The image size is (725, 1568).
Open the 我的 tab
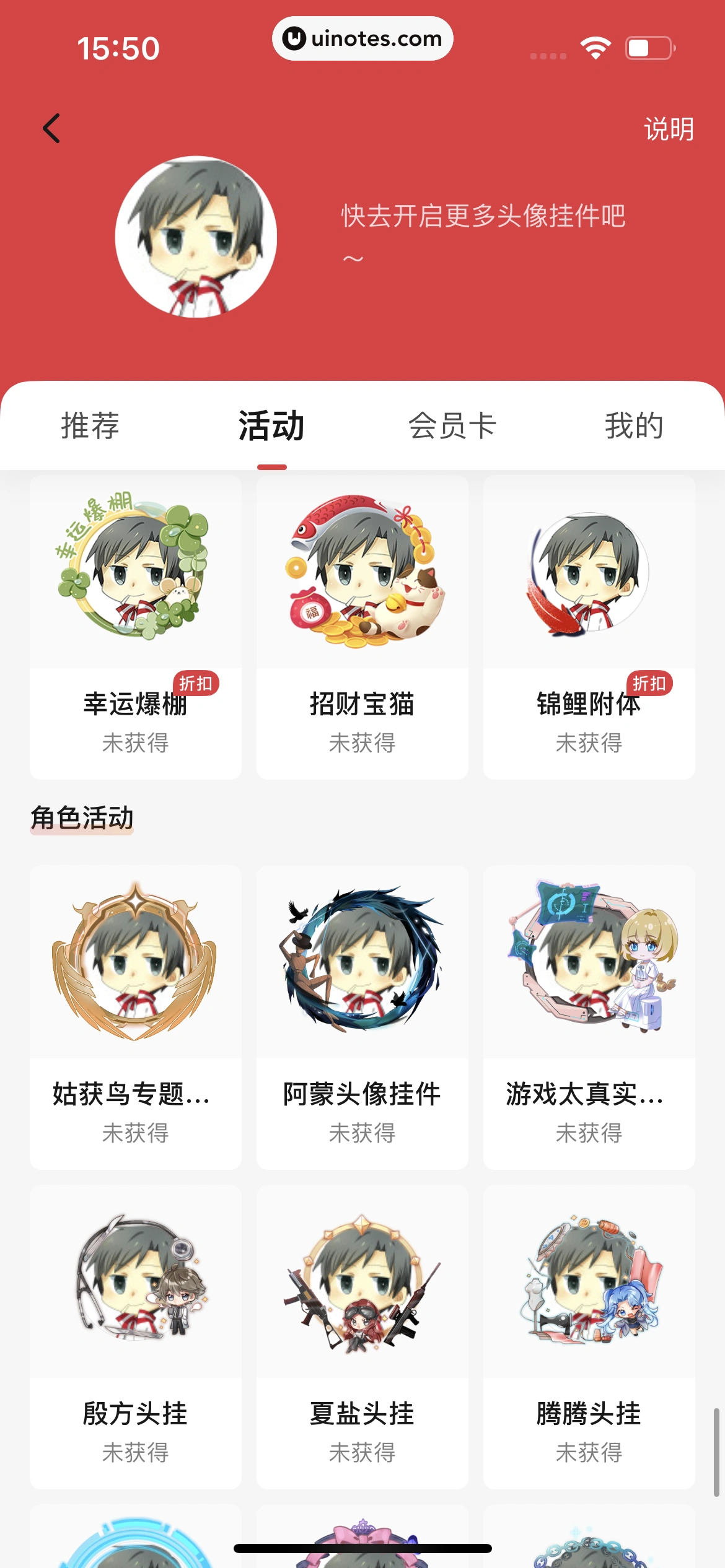[633, 426]
